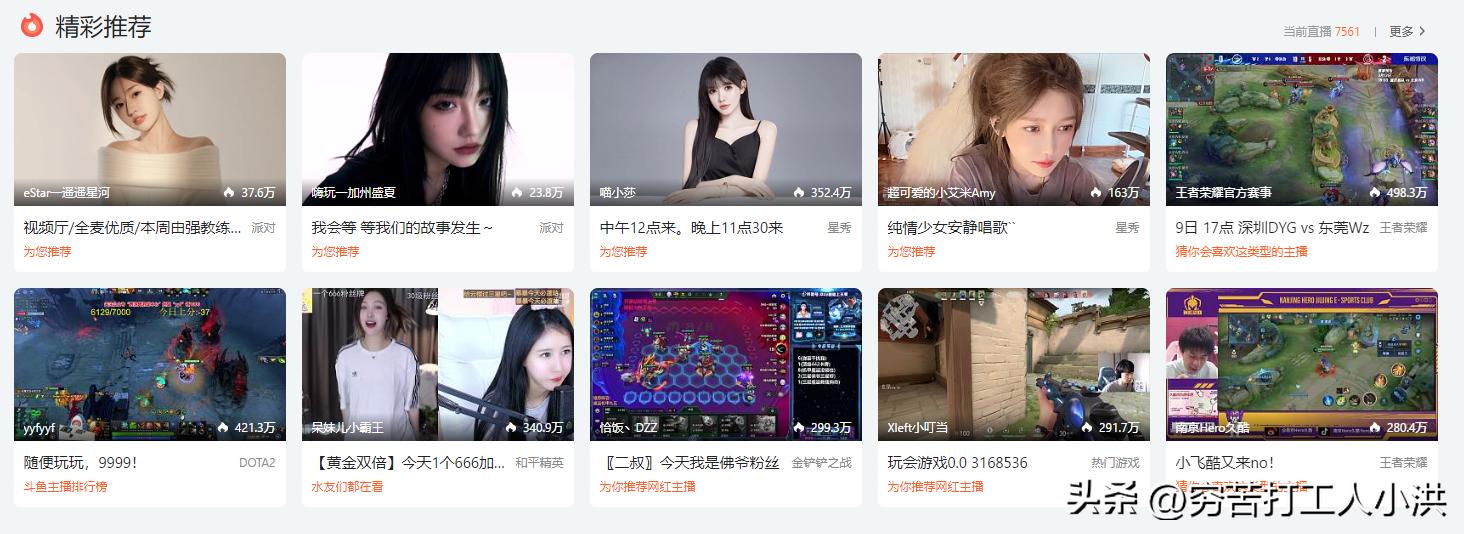Watch 嗨玩一加州盛夏's live room

pos(438,130)
